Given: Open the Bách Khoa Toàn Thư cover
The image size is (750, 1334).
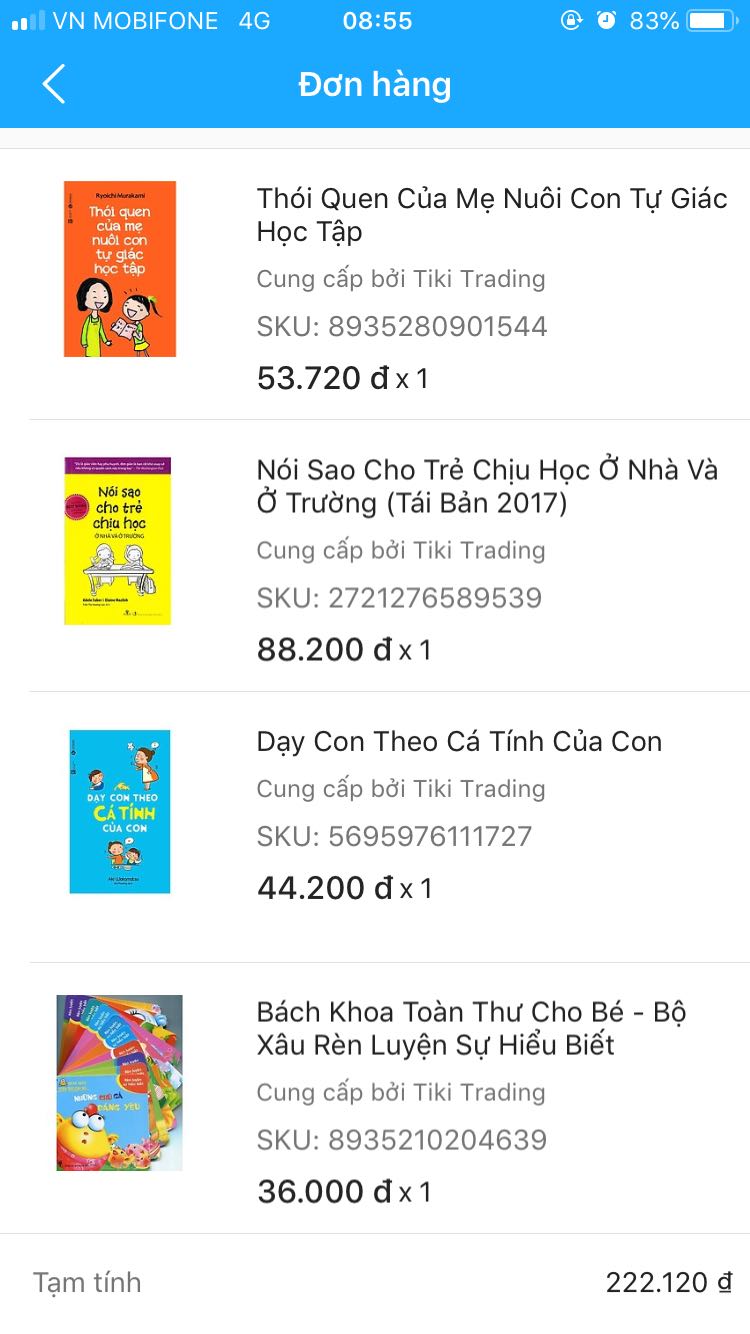Looking at the screenshot, I should (x=119, y=1082).
